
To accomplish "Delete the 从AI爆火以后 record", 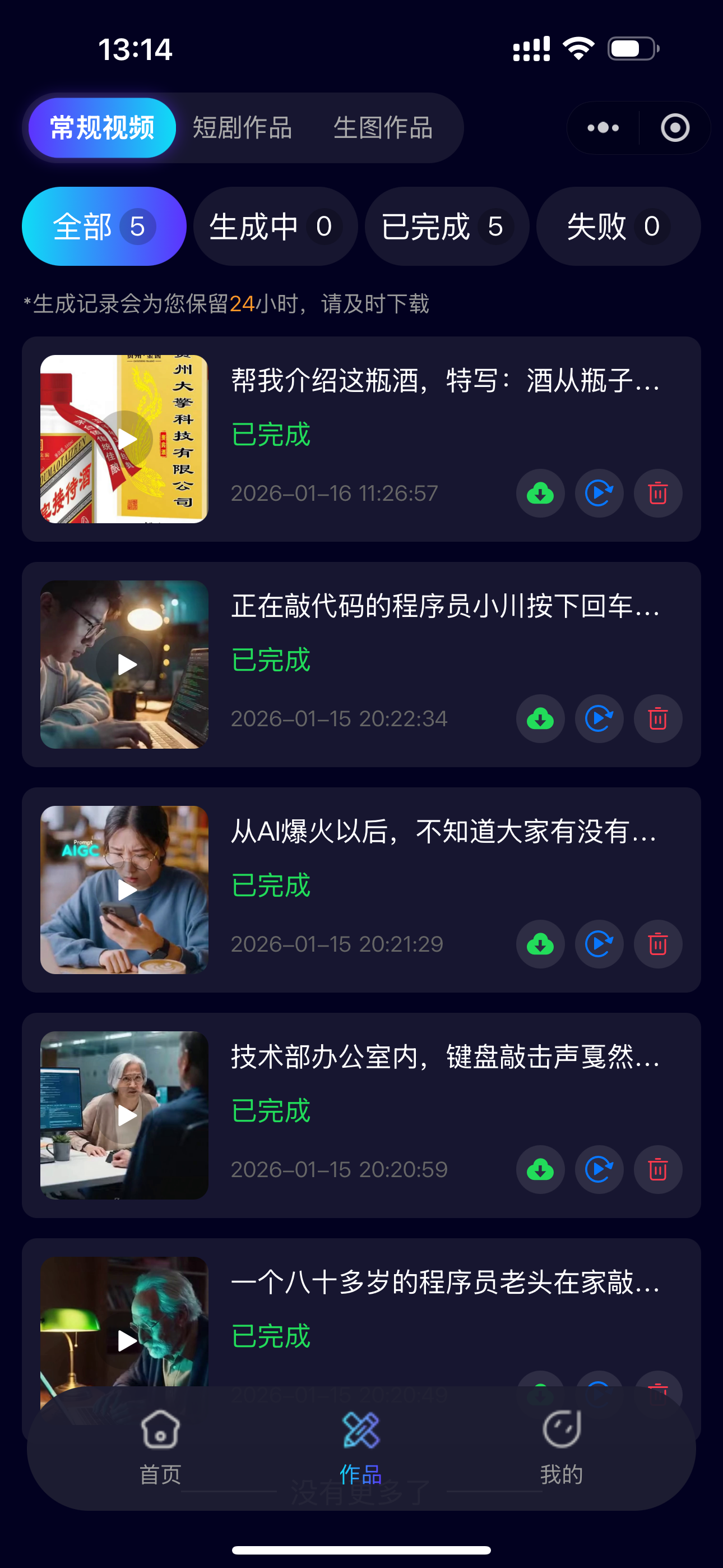I will click(658, 944).
